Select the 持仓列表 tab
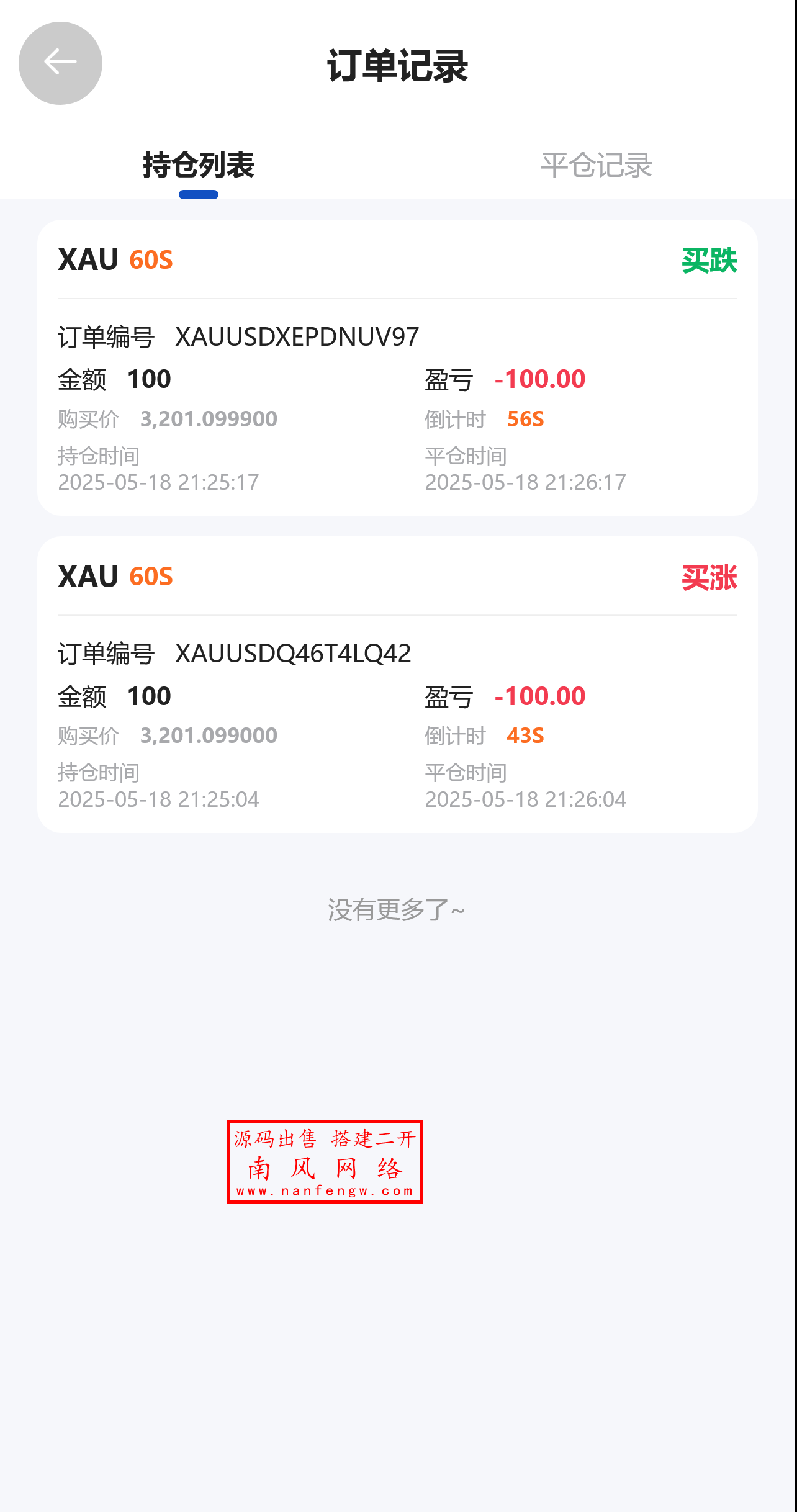This screenshot has height=1512, width=797. click(x=197, y=164)
